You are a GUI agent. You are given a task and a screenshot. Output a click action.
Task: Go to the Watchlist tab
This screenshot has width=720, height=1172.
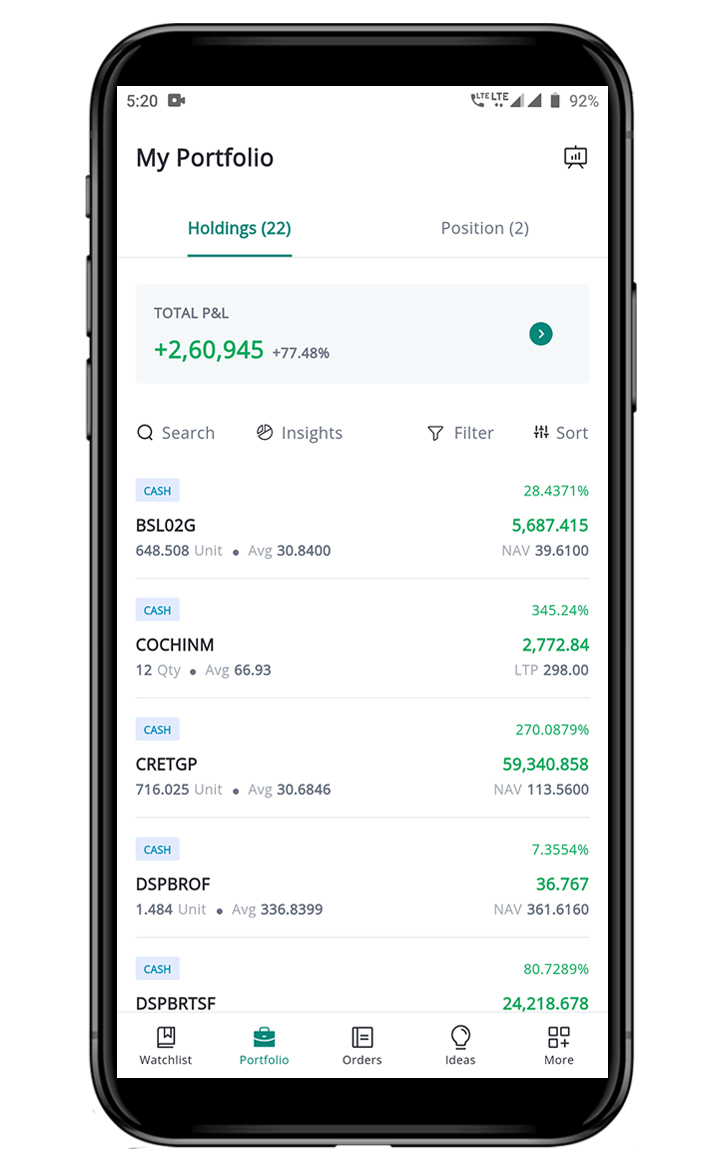coord(166,1046)
